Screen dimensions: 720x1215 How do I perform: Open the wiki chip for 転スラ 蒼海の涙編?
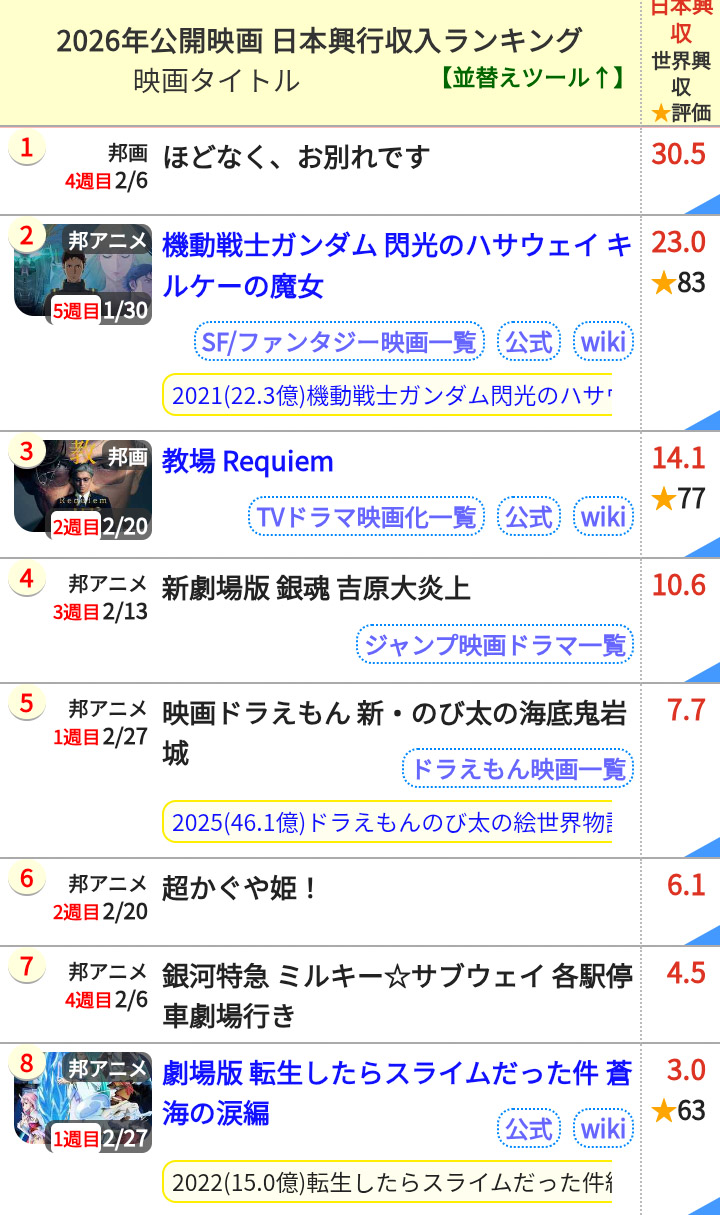tap(603, 1128)
